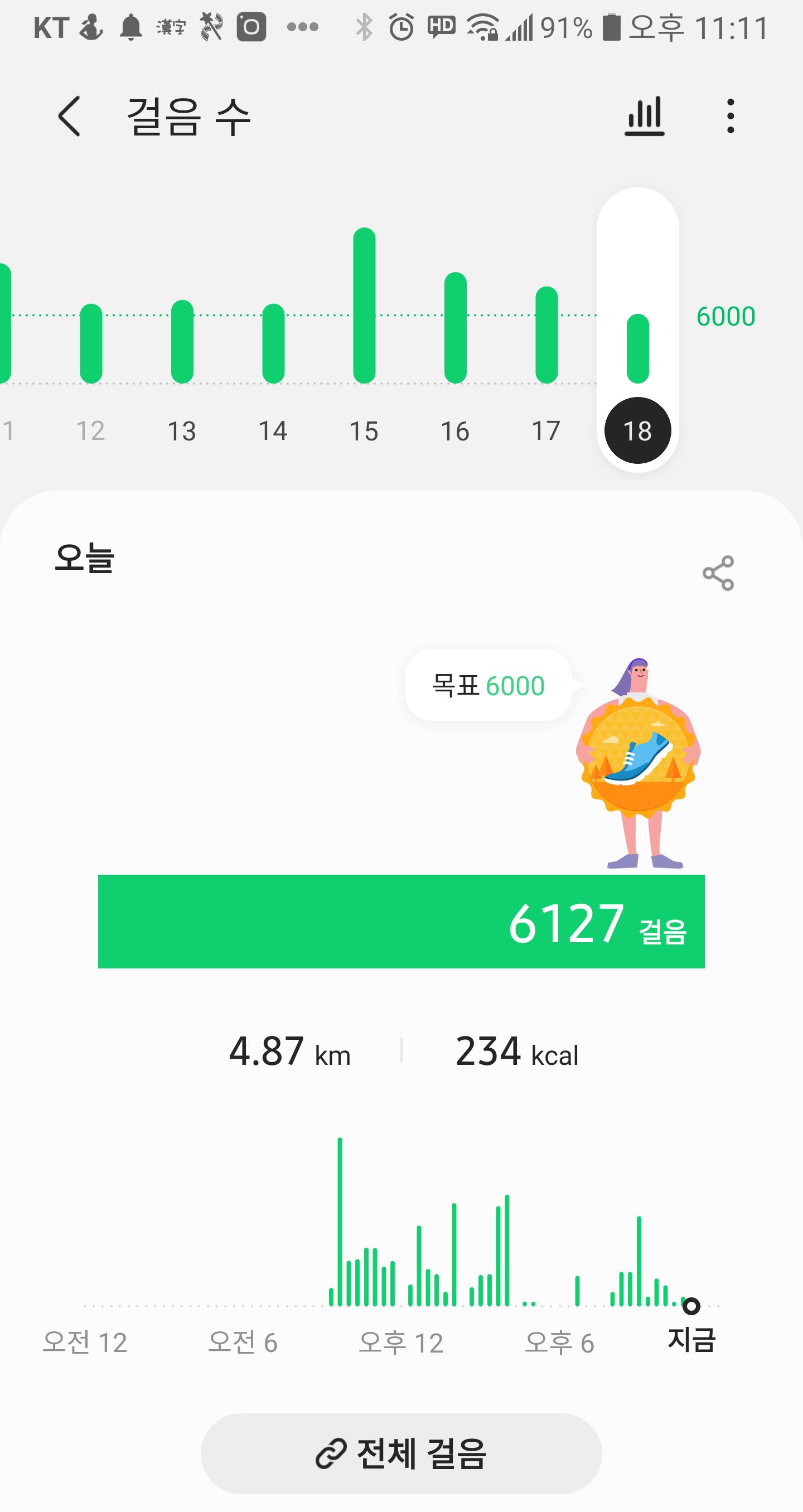Open the three-dot overflow menu
Viewport: 803px width, 1512px height.
730,116
